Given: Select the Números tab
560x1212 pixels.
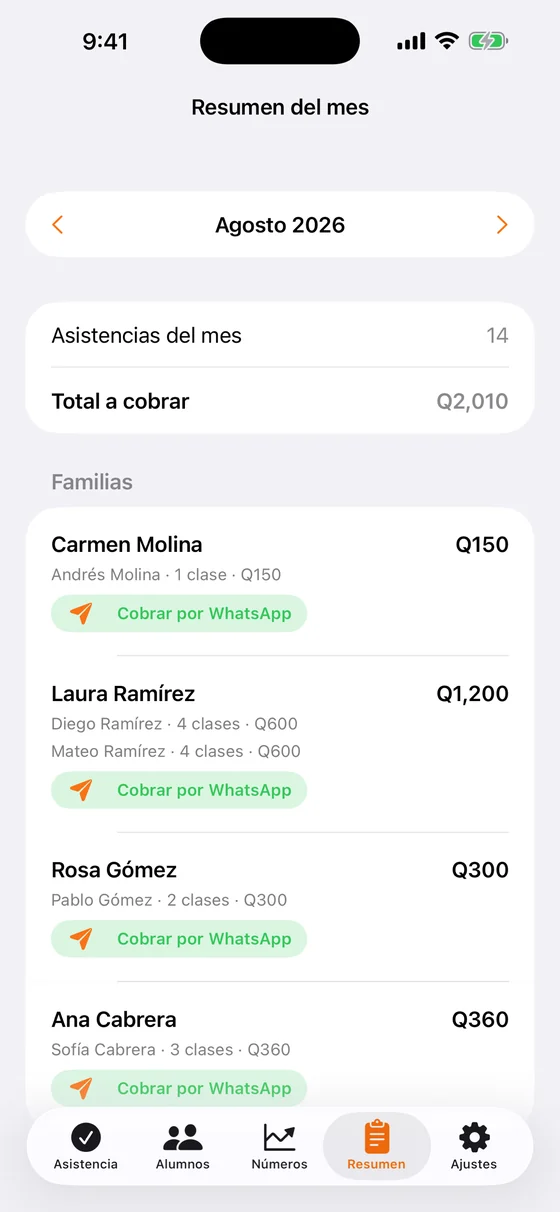Looking at the screenshot, I should pyautogui.click(x=279, y=1146).
